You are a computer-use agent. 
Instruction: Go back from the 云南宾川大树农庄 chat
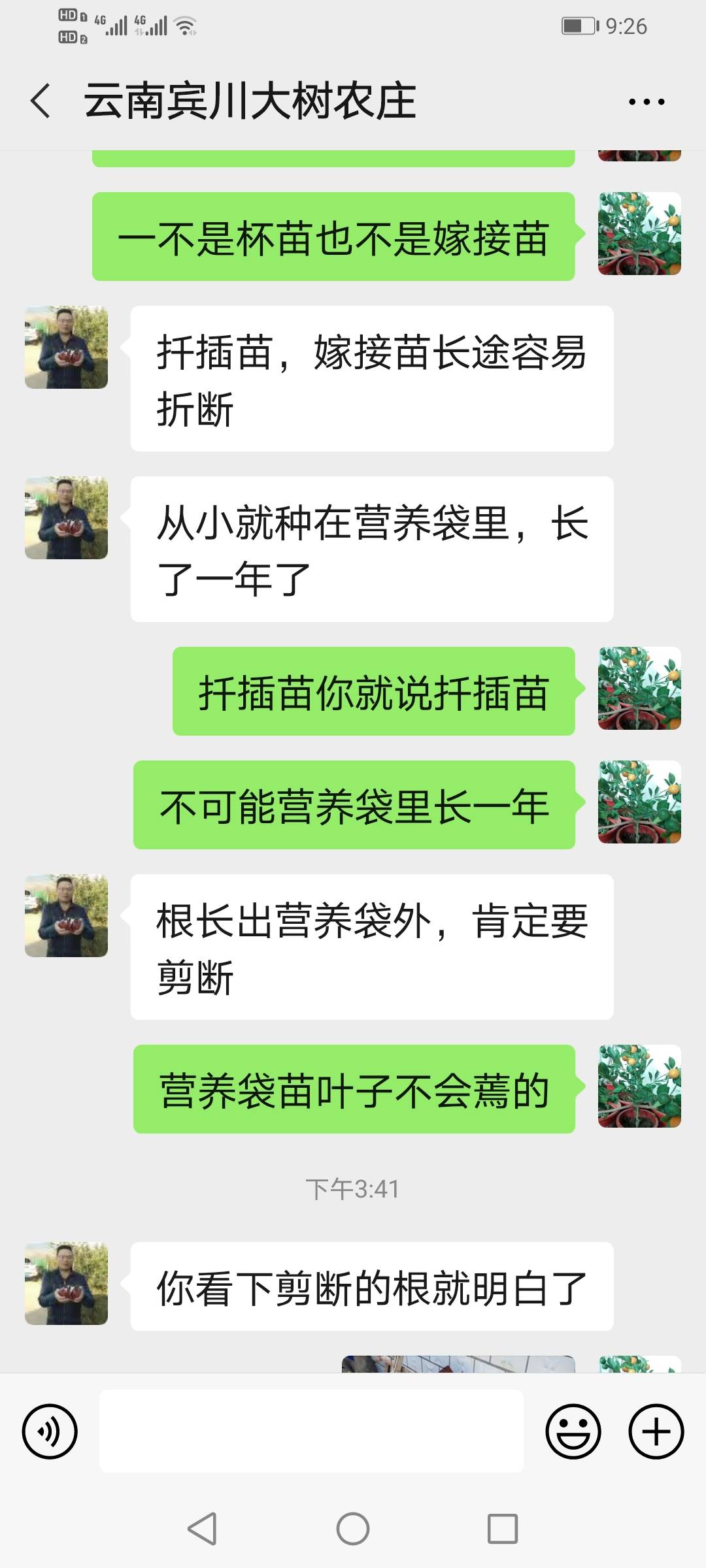pos(41,101)
